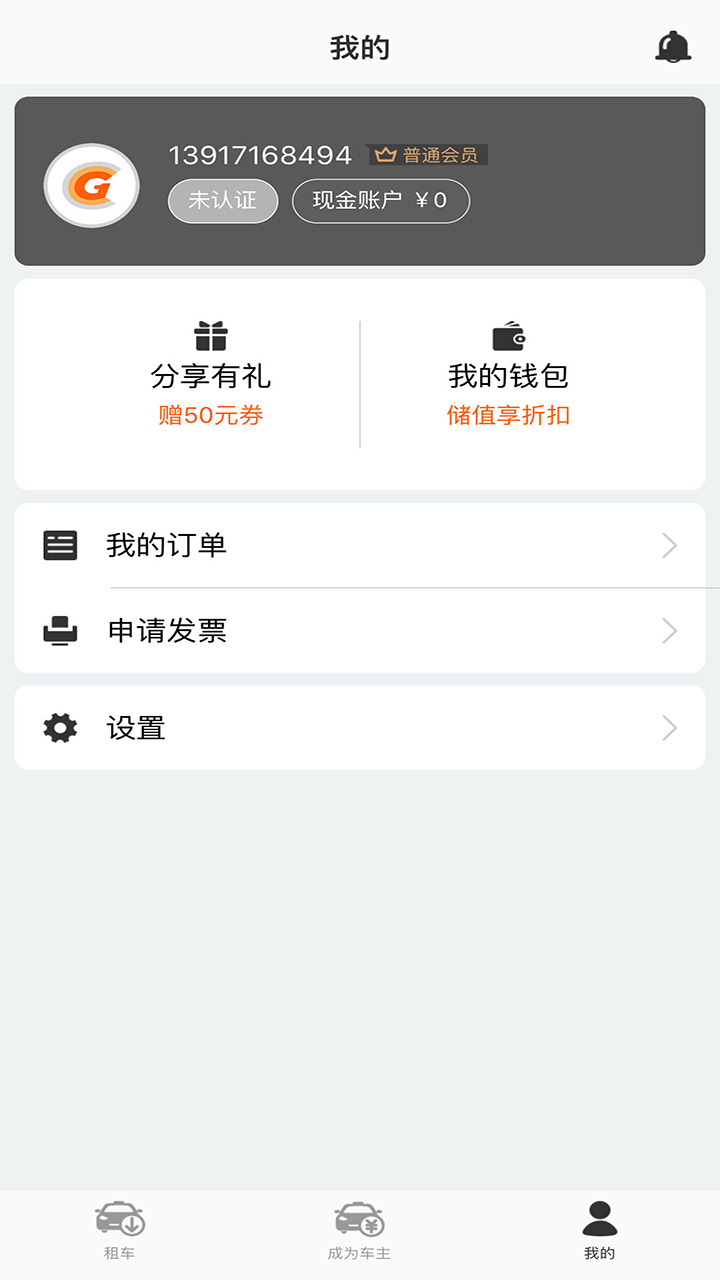
Task: Open the wallet icon above 我的钱包
Action: [510, 333]
